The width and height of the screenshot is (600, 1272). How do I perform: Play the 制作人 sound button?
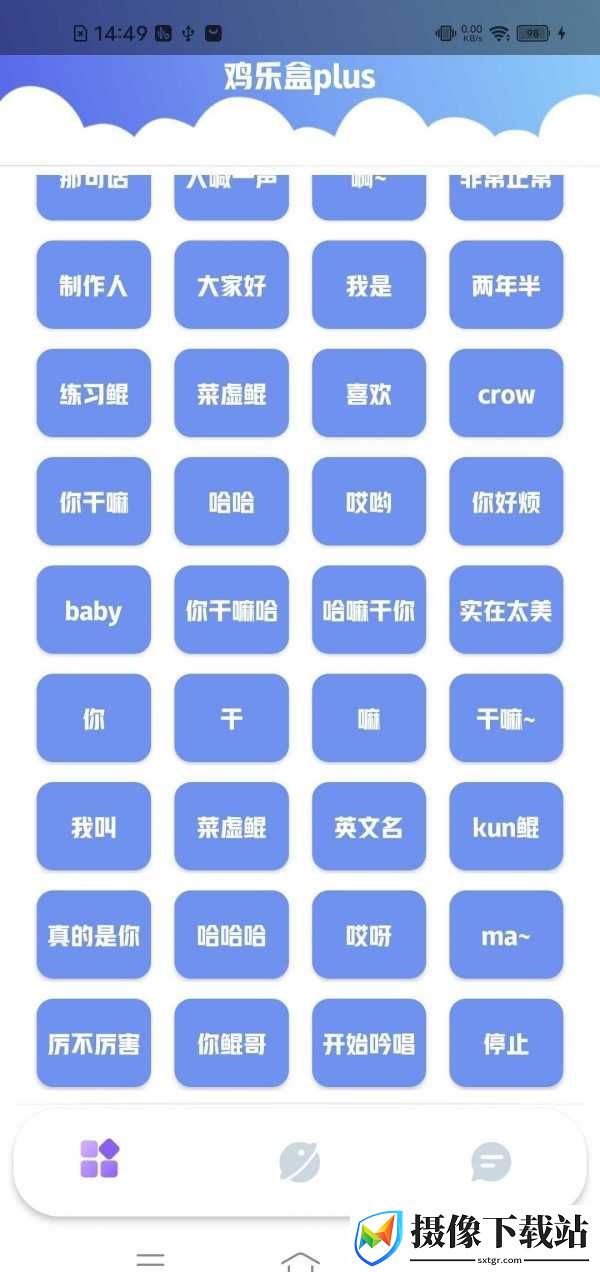tap(94, 285)
